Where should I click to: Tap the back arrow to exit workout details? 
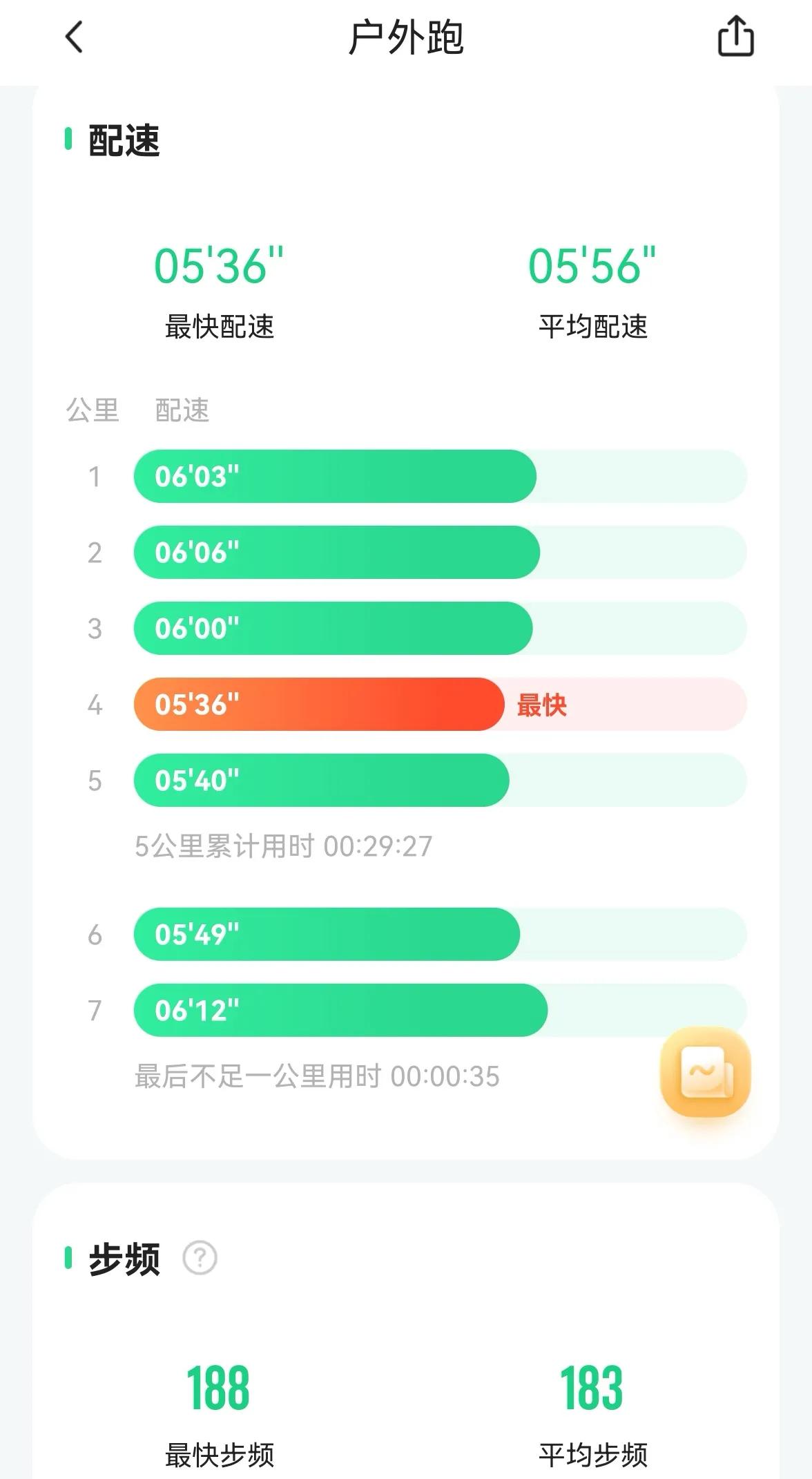tap(74, 39)
